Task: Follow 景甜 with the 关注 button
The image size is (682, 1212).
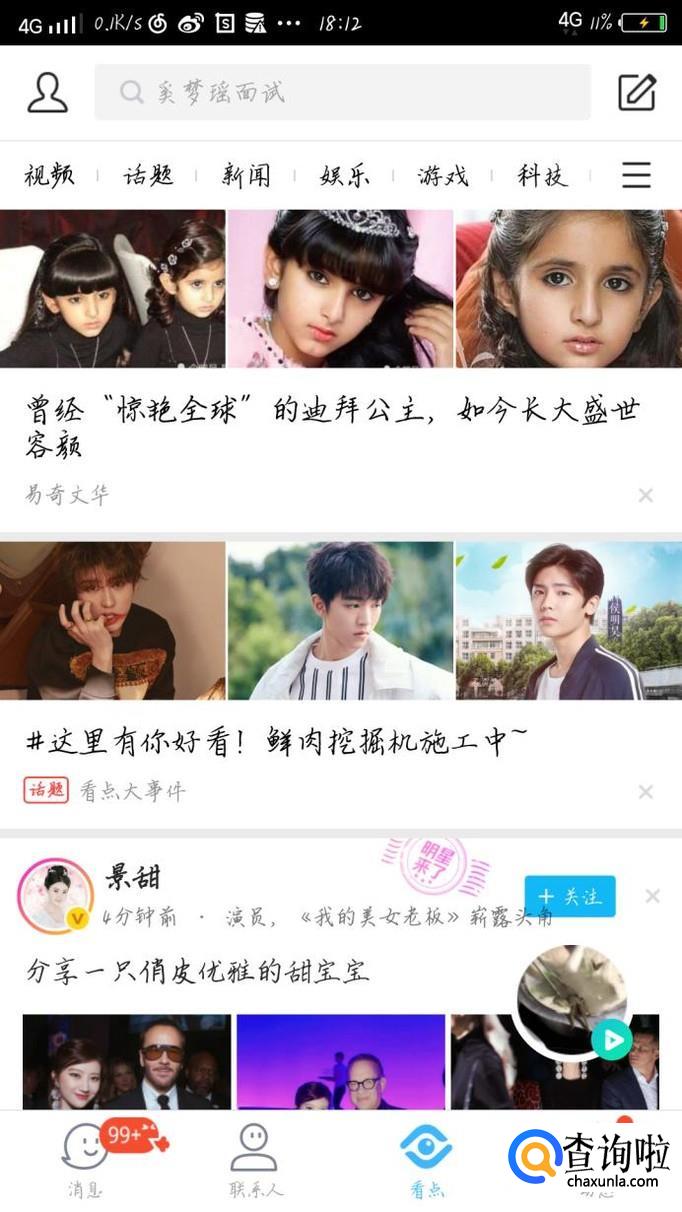Action: click(570, 897)
